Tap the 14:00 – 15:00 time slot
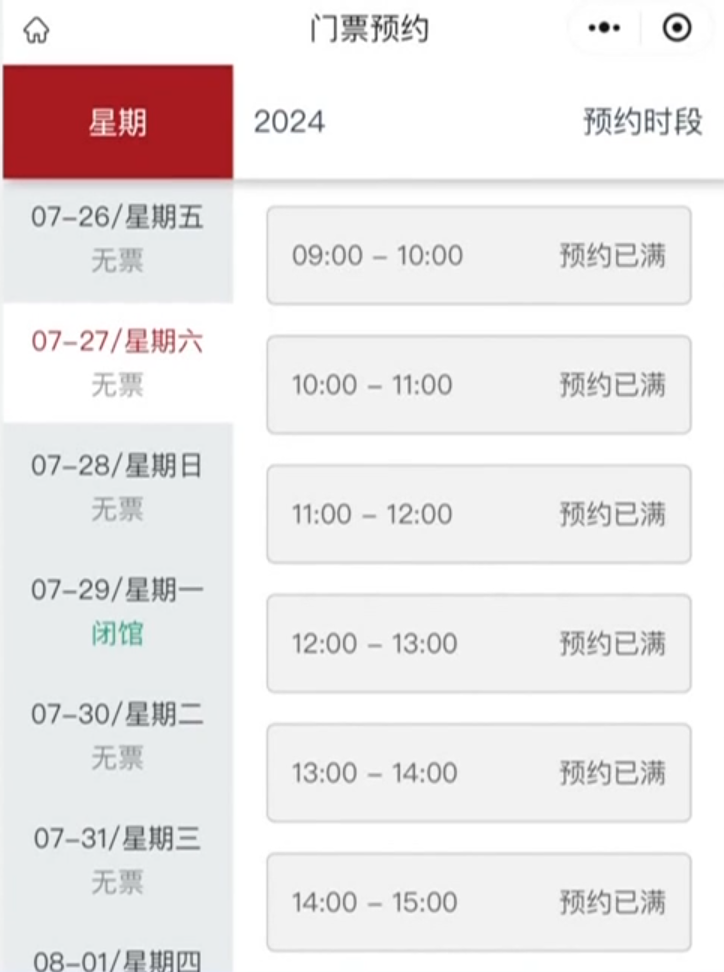 click(x=478, y=902)
